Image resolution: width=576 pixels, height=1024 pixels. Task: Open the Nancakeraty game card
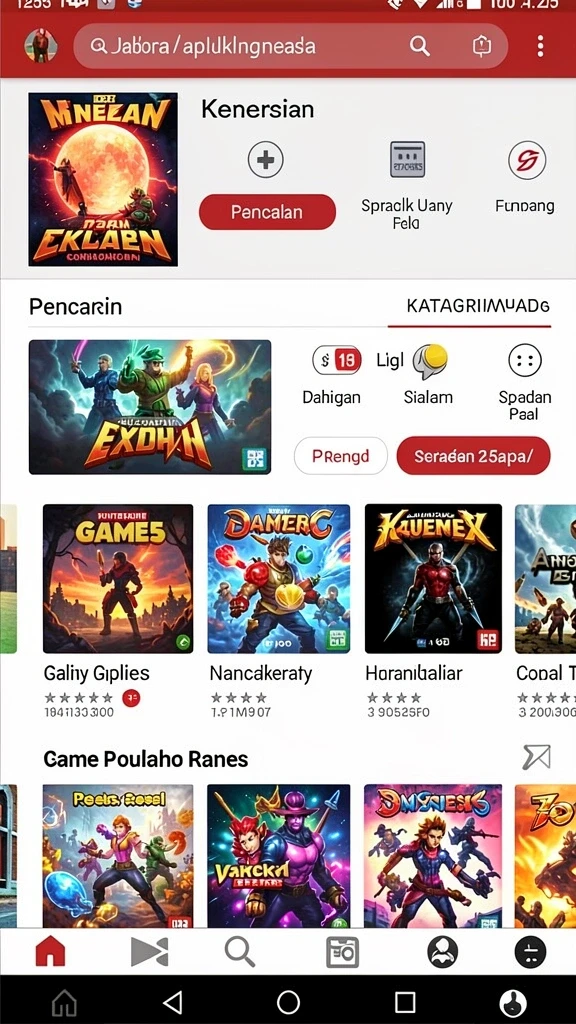point(279,611)
